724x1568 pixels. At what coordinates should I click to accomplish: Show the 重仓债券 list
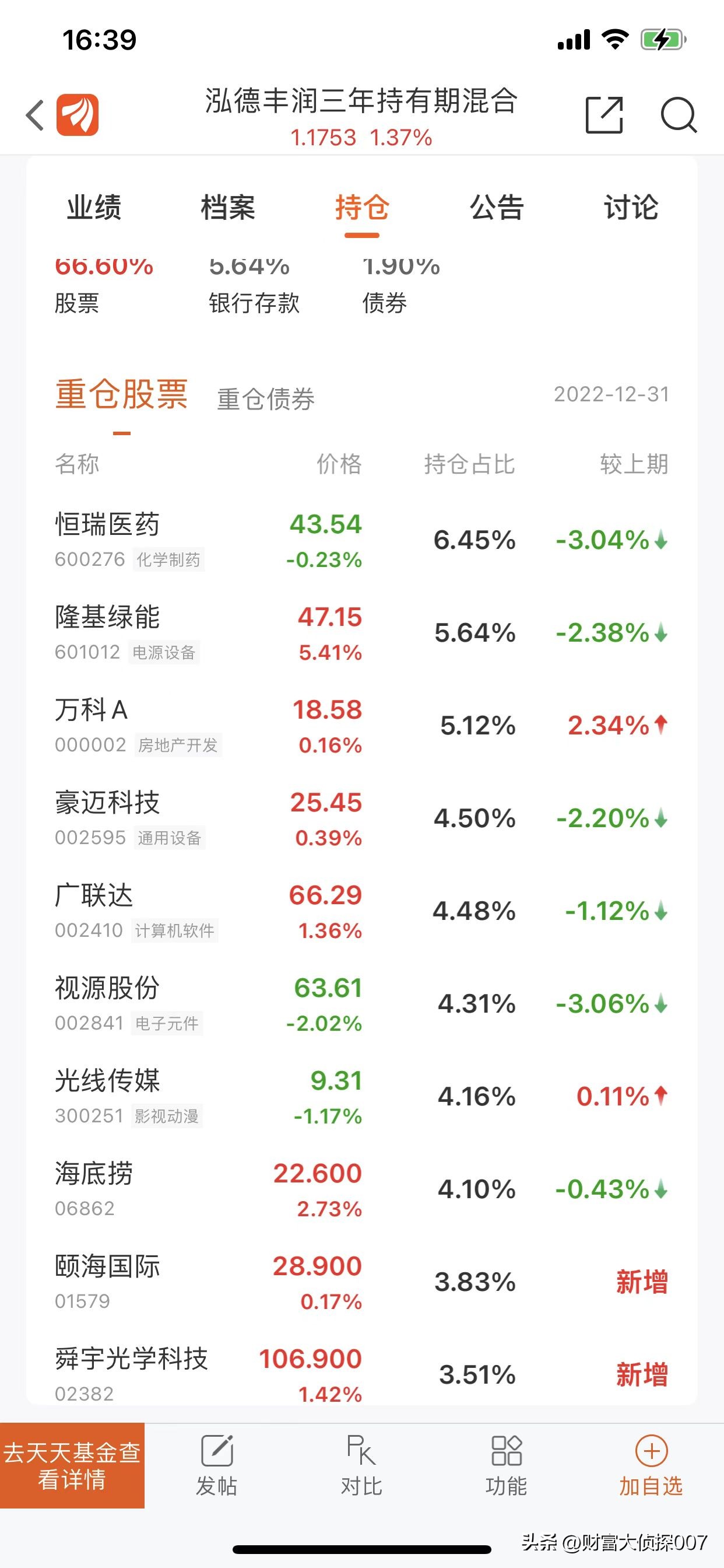tap(266, 400)
